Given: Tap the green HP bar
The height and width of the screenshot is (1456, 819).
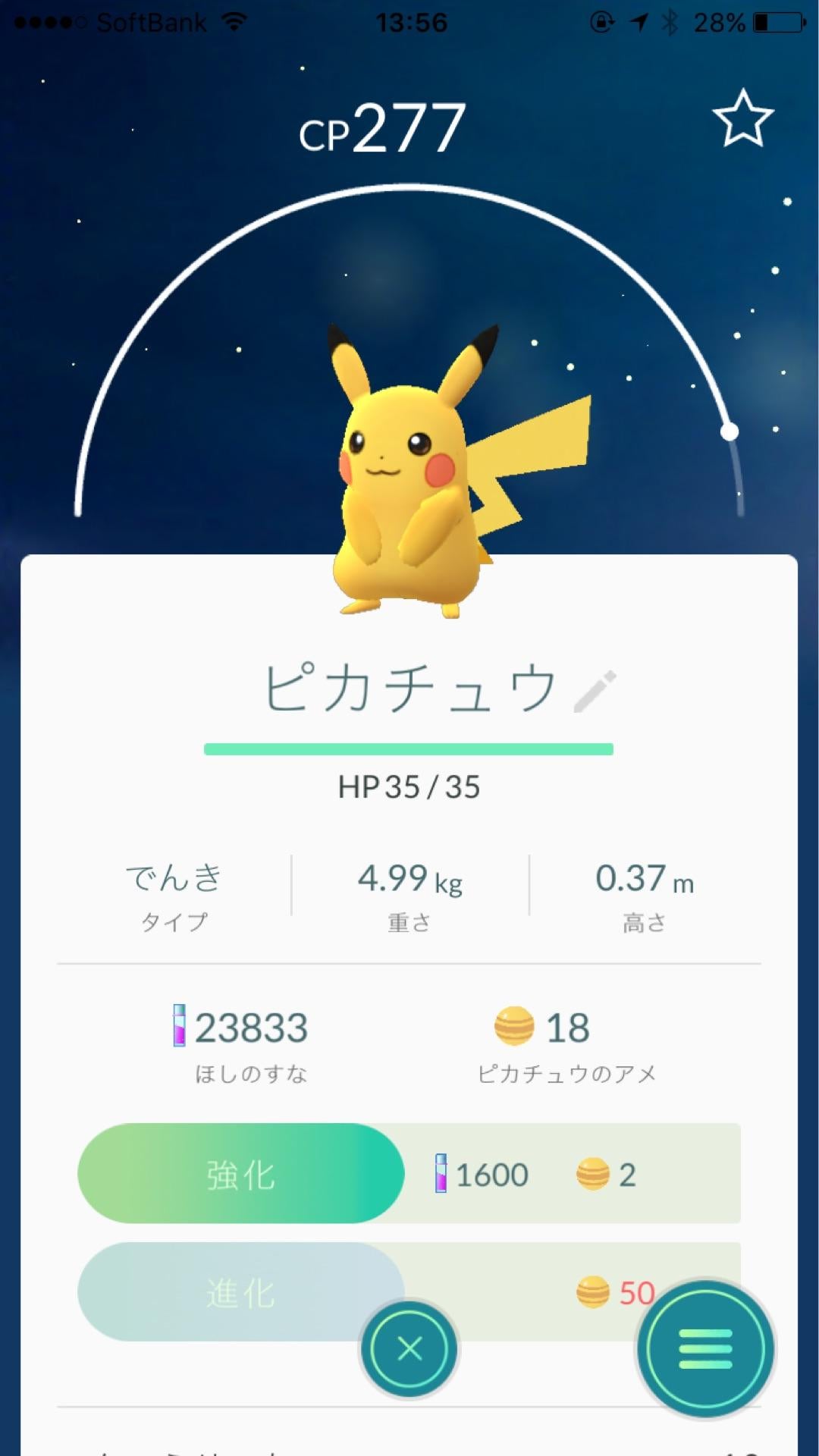Looking at the screenshot, I should coord(409,749).
